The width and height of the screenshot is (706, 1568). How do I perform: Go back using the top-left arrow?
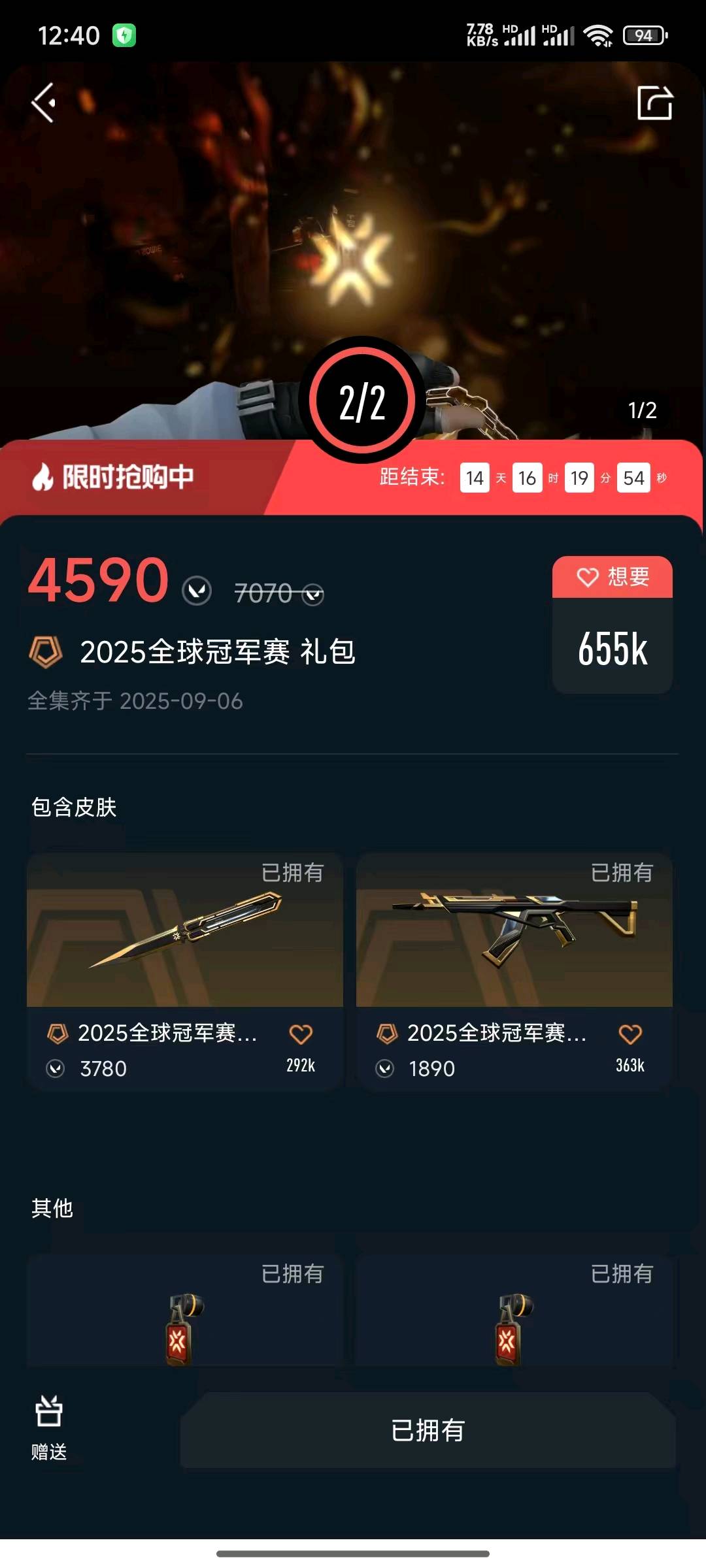point(44,103)
